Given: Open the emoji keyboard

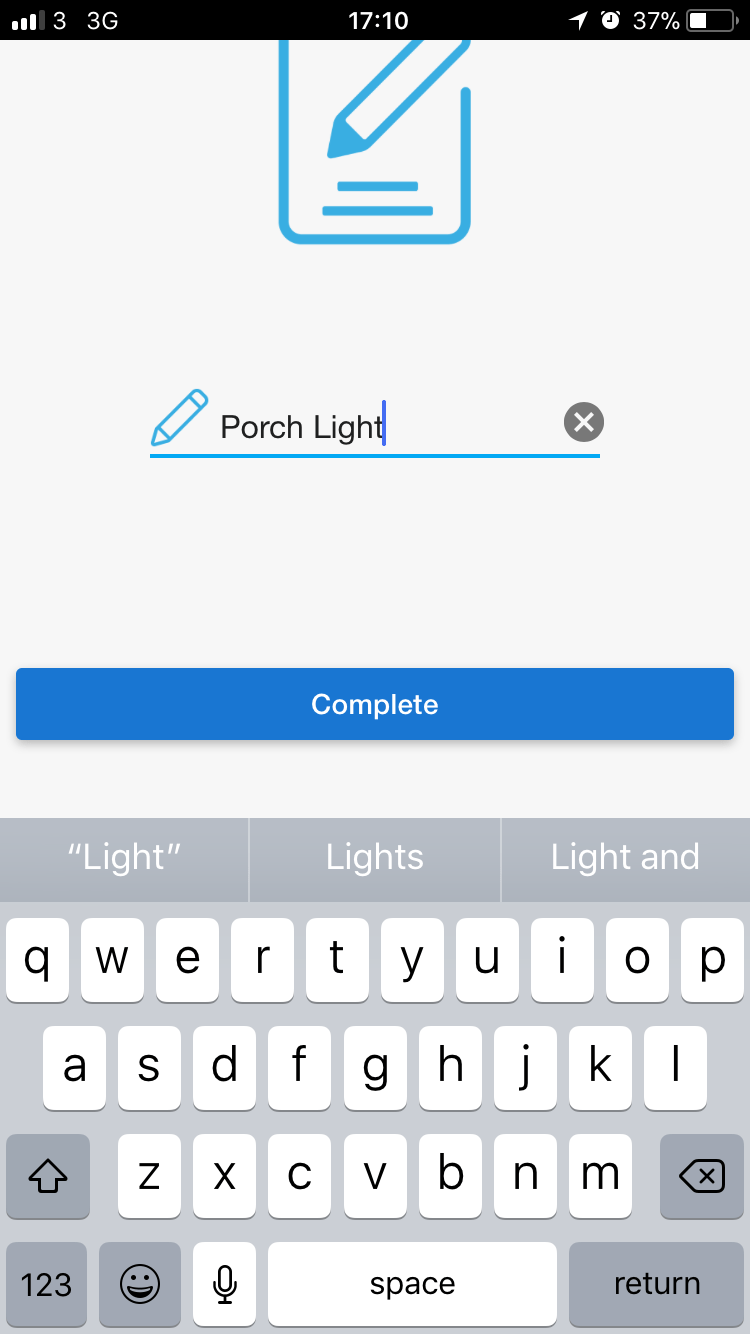Looking at the screenshot, I should [140, 1283].
